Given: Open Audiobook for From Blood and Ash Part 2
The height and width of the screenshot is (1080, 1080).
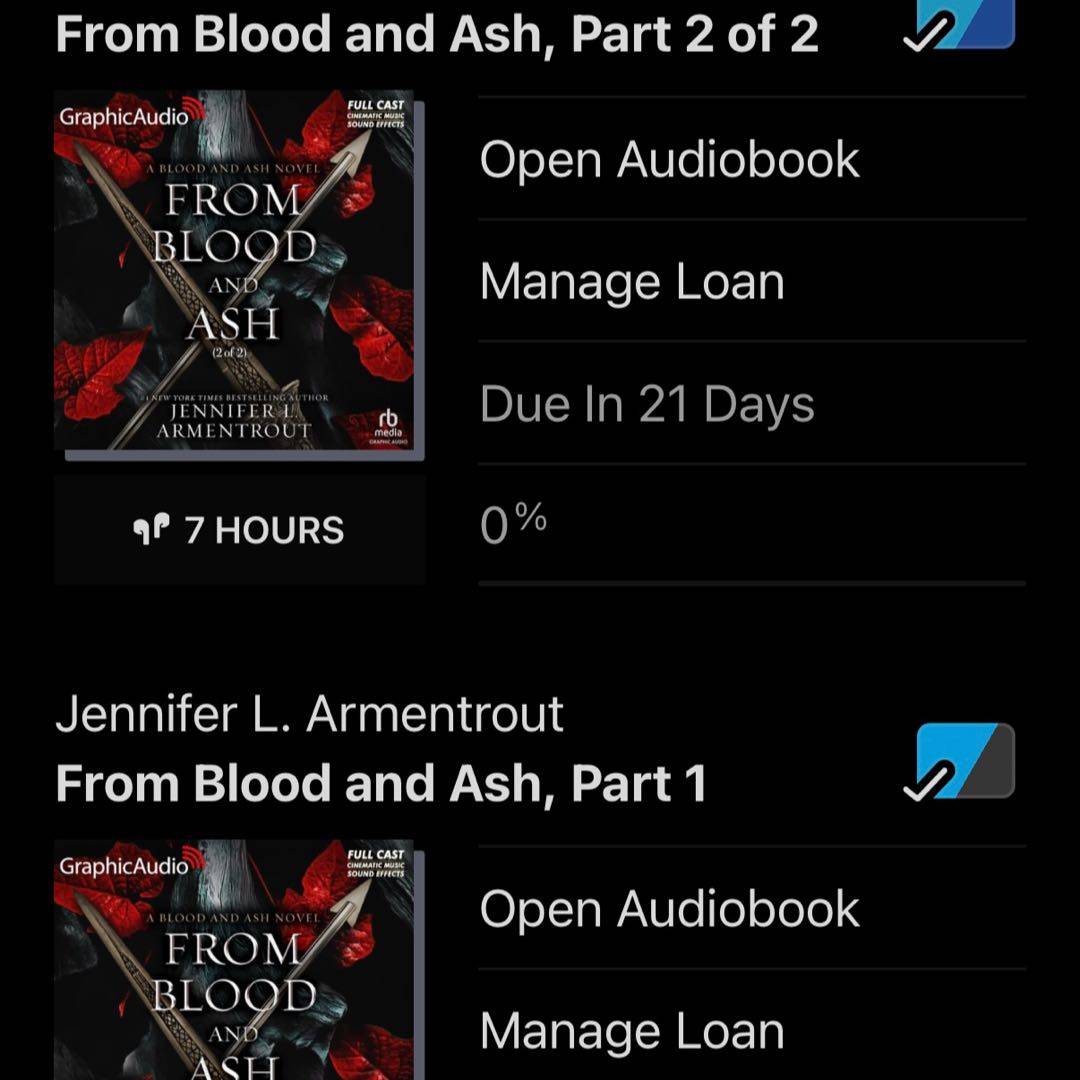Looking at the screenshot, I should (669, 160).
